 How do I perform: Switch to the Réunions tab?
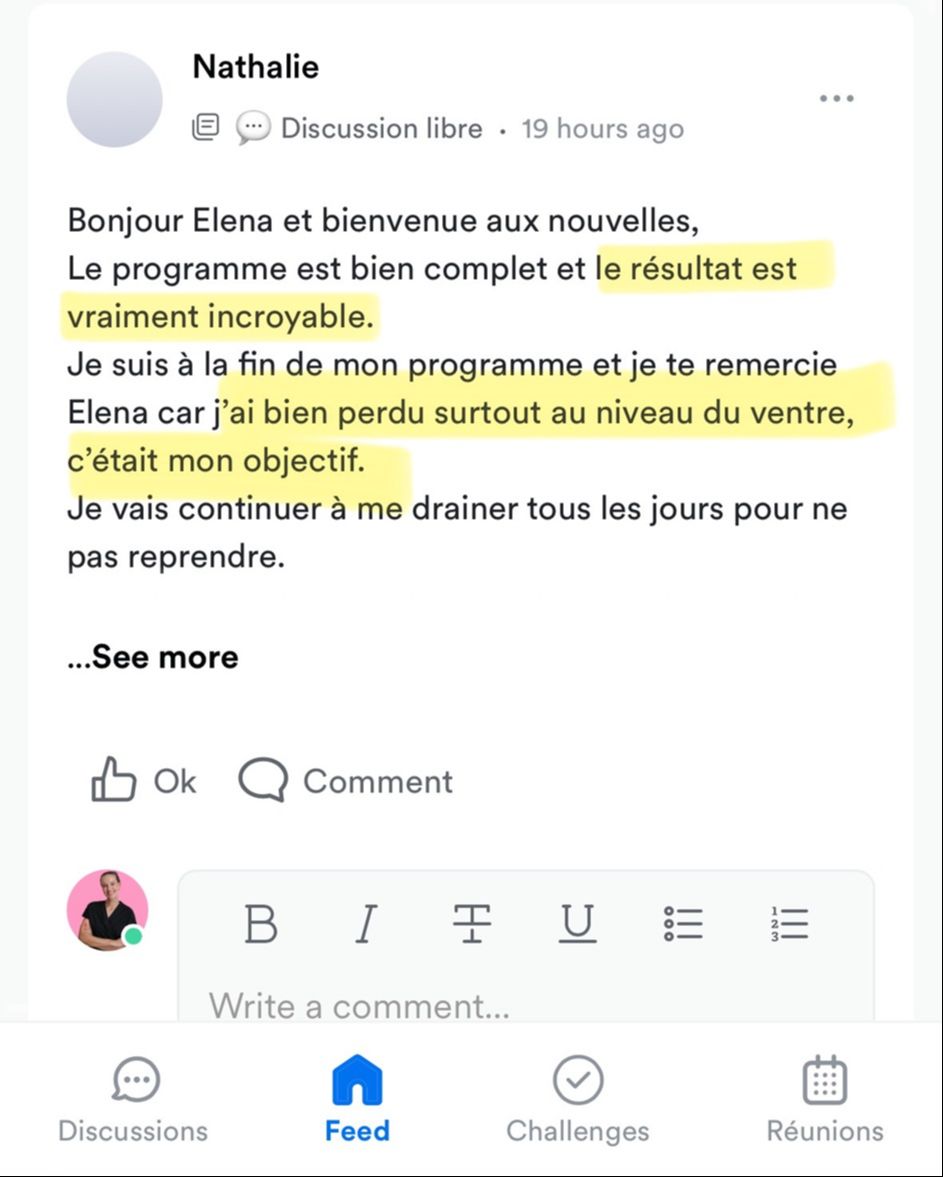(825, 1100)
